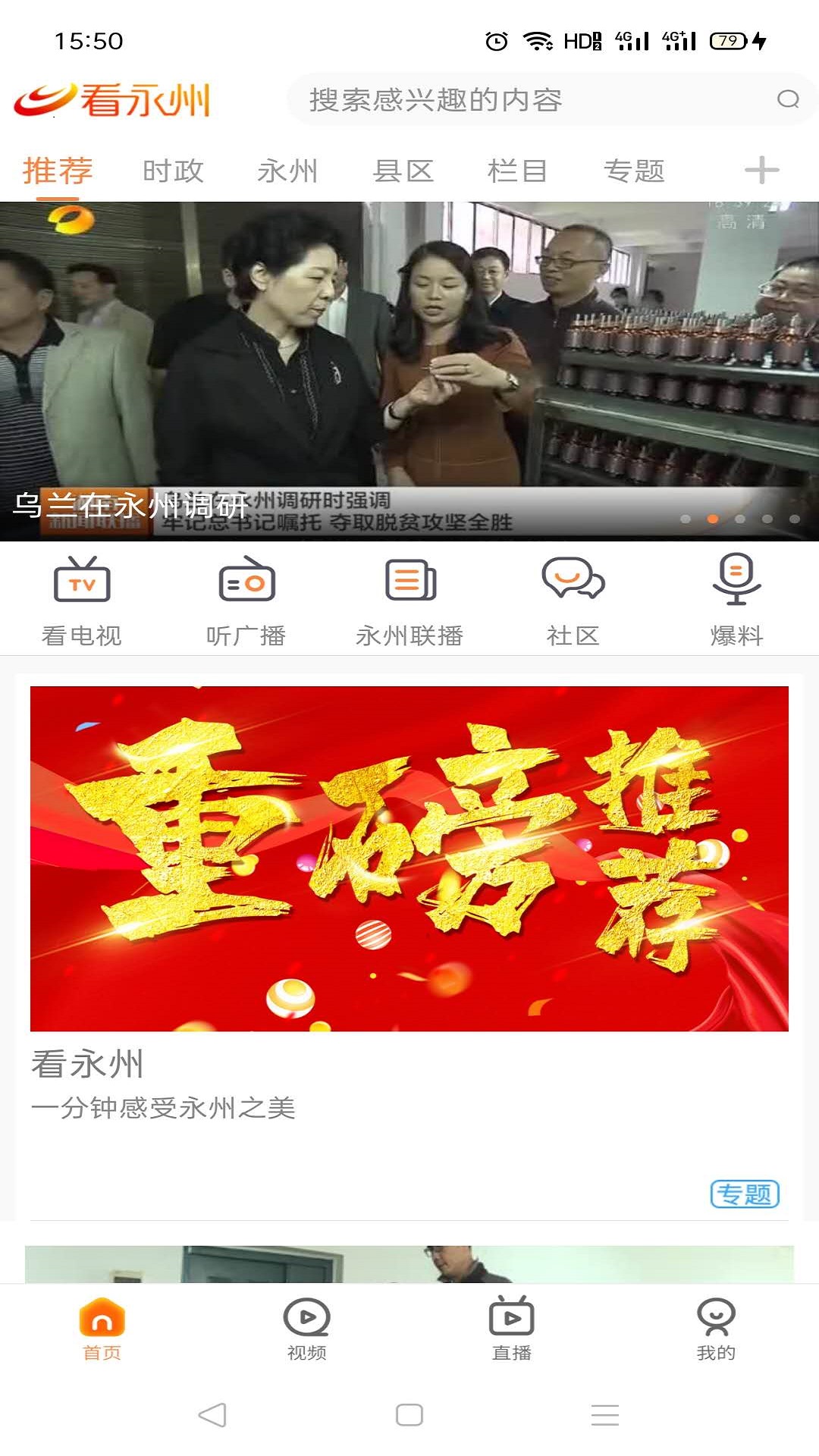Tap the magnifier search icon
This screenshot has width=819, height=1456.
[x=788, y=99]
